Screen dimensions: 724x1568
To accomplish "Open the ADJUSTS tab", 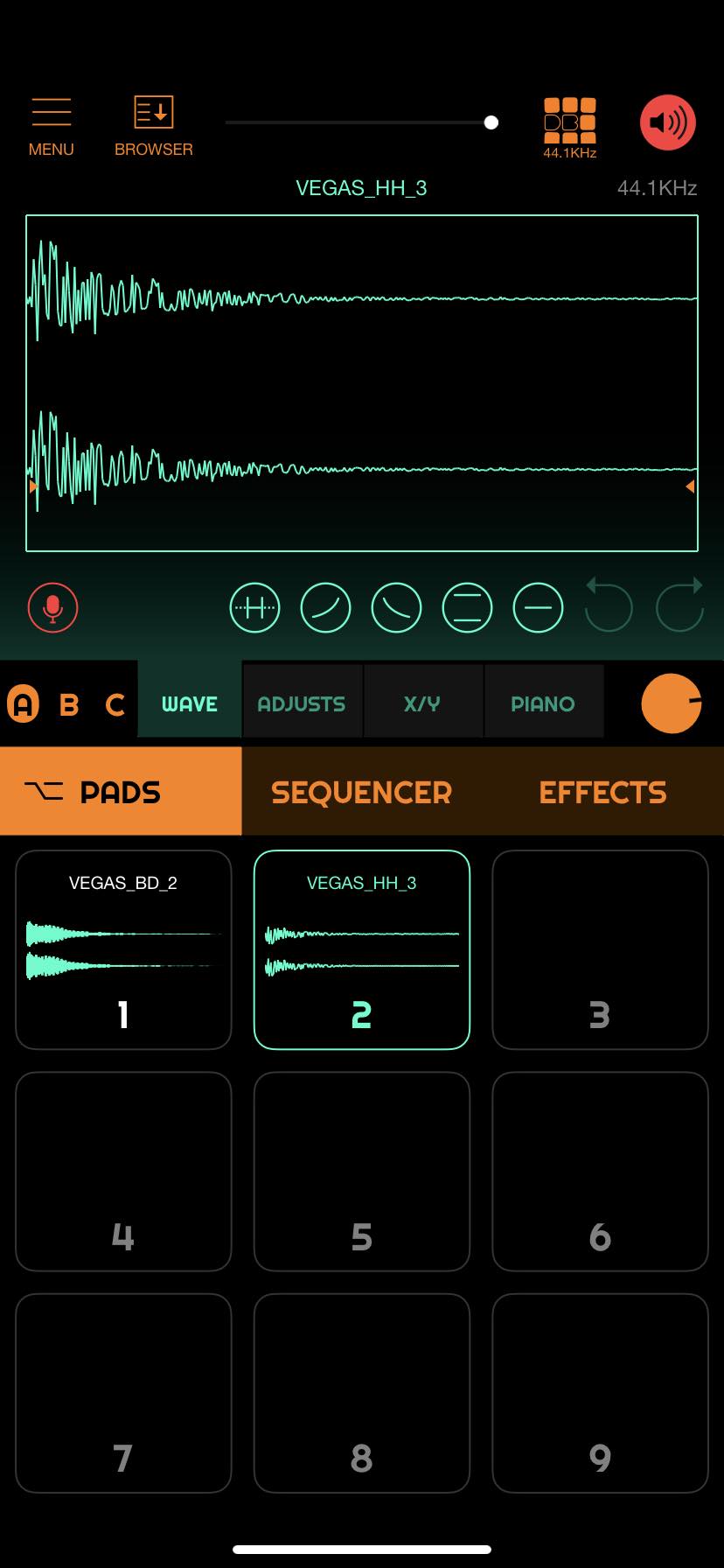I will [302, 703].
